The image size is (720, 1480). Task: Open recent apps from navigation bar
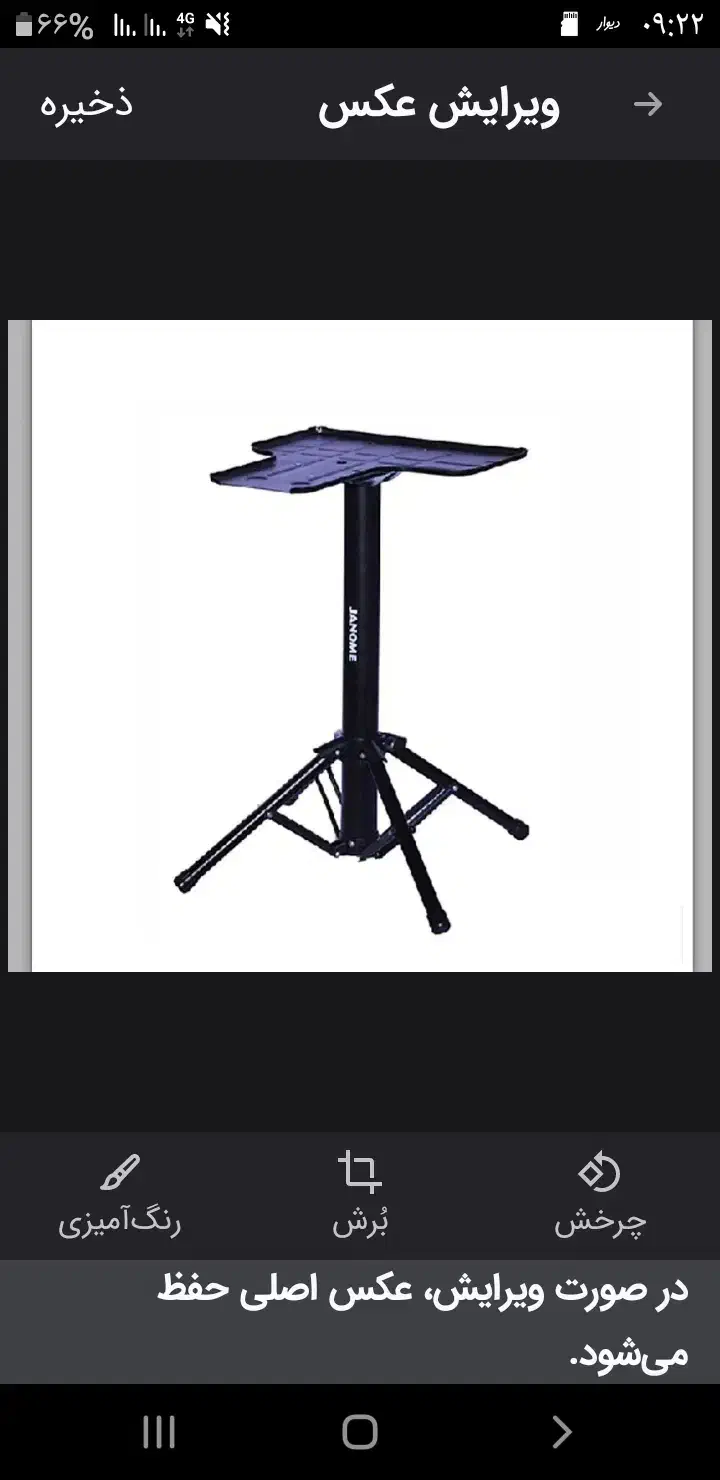159,1432
